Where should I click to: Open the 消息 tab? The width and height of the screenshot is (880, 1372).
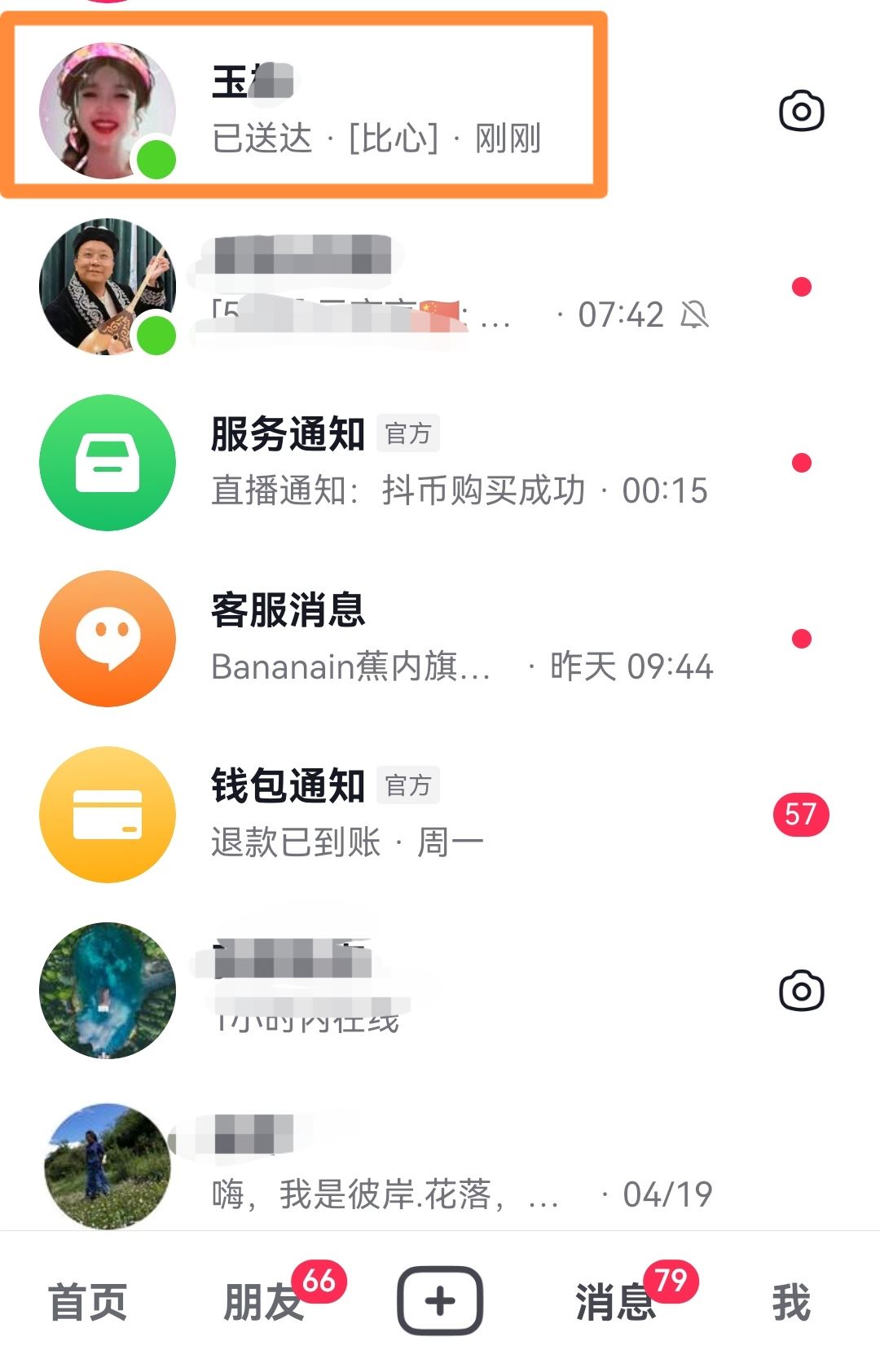point(616,1304)
